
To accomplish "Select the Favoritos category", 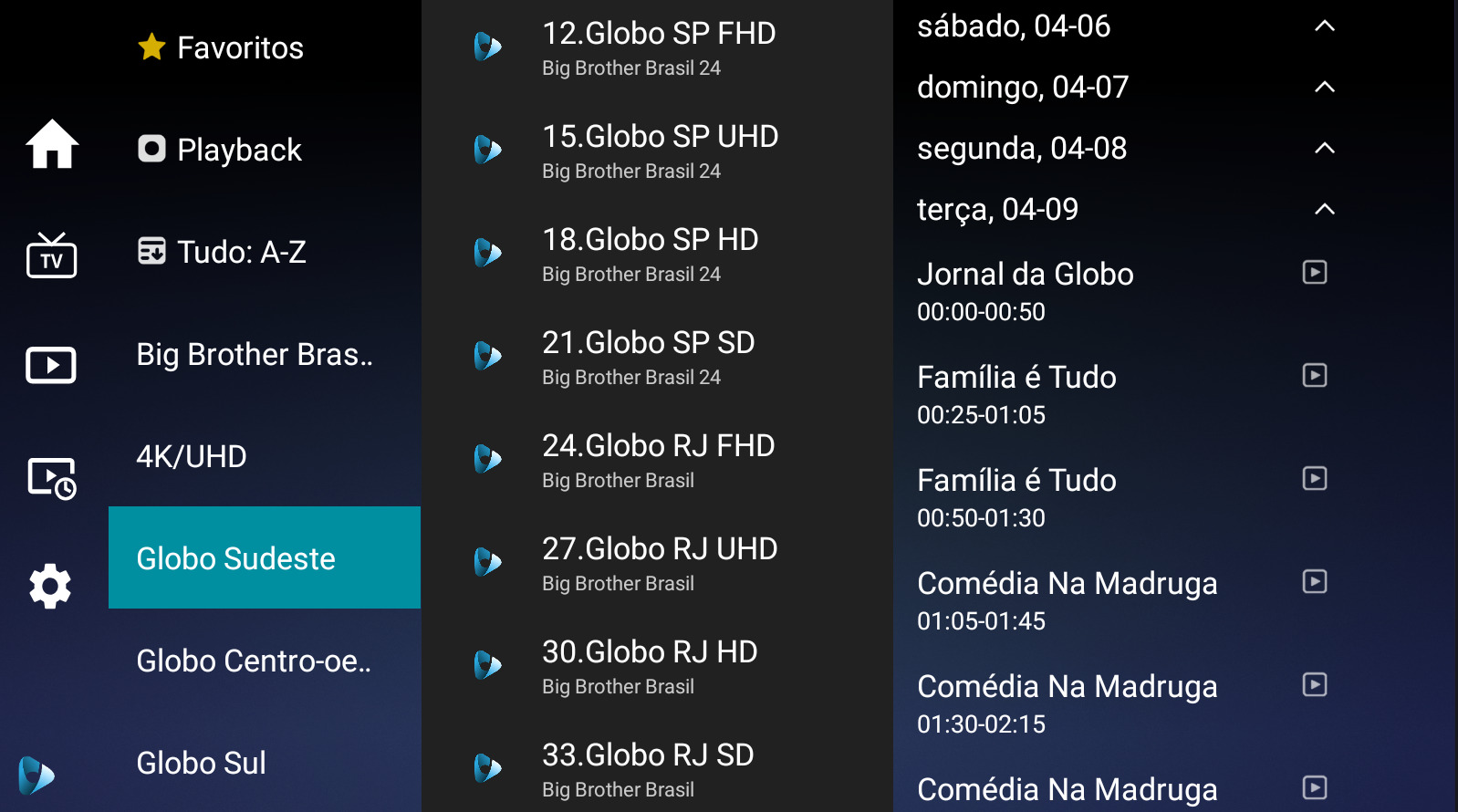I will [239, 47].
